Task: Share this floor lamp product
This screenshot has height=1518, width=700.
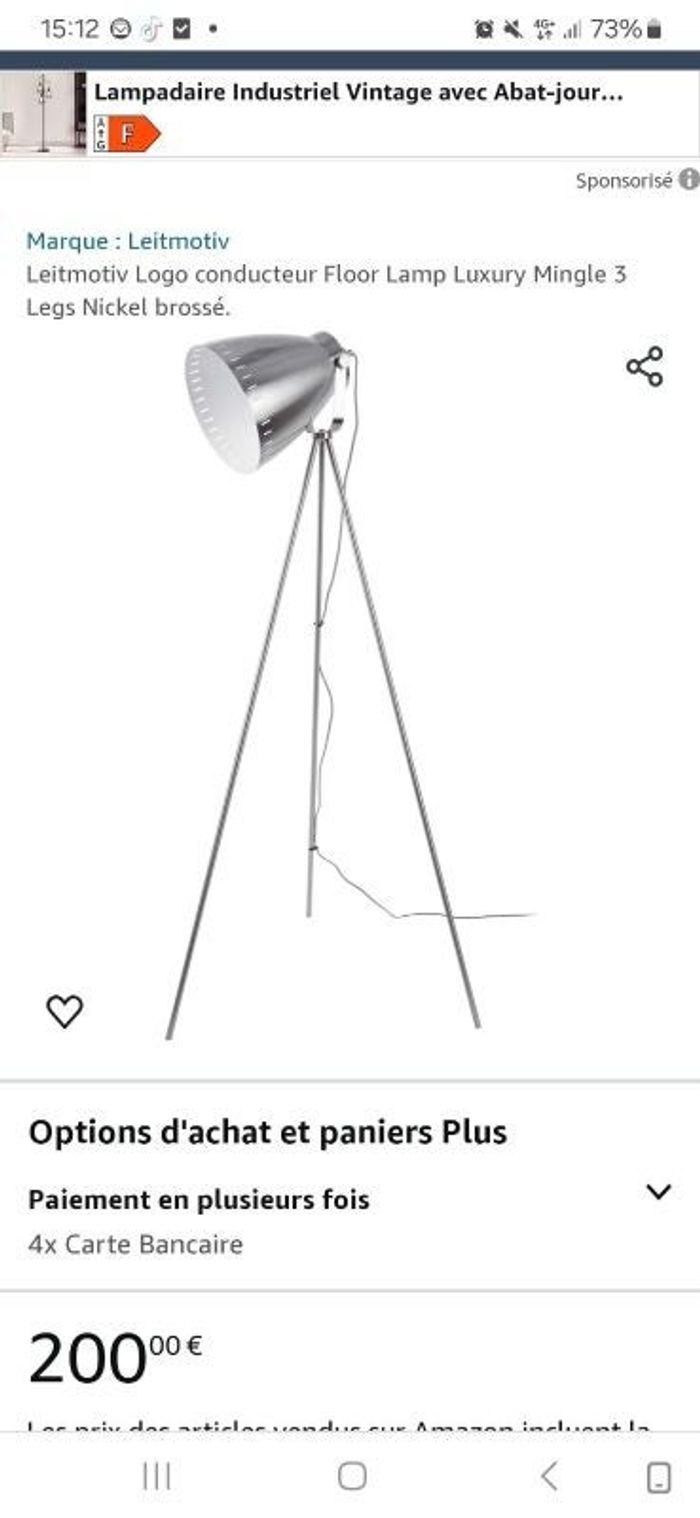Action: click(x=645, y=367)
